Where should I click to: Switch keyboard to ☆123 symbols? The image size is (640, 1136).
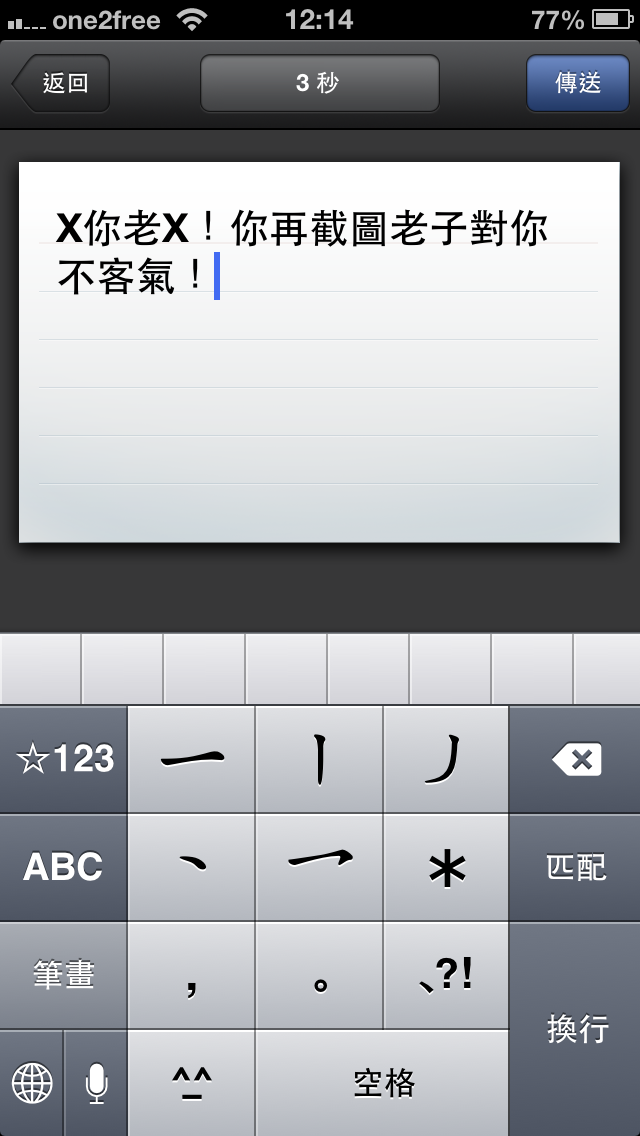click(x=64, y=760)
